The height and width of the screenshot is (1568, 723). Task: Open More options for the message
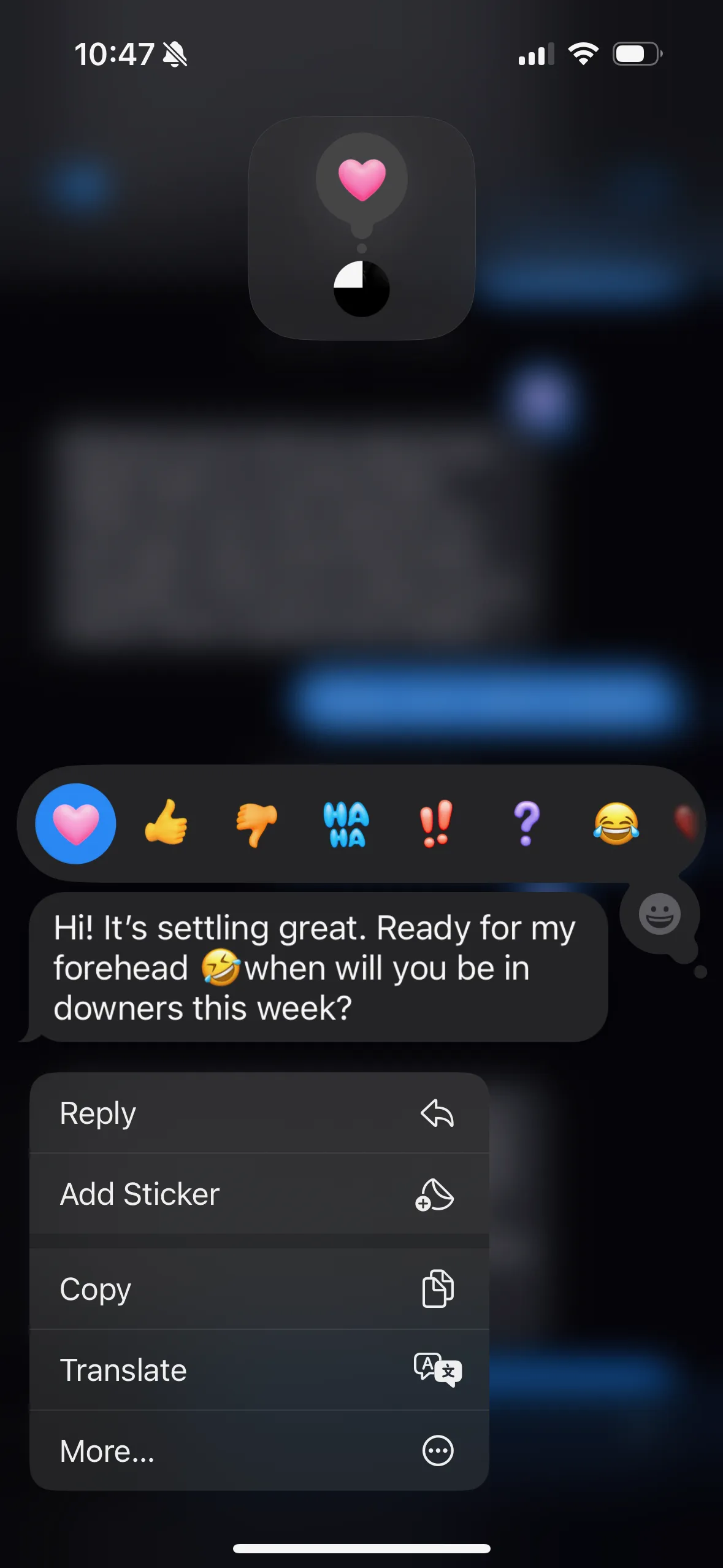pos(259,1451)
